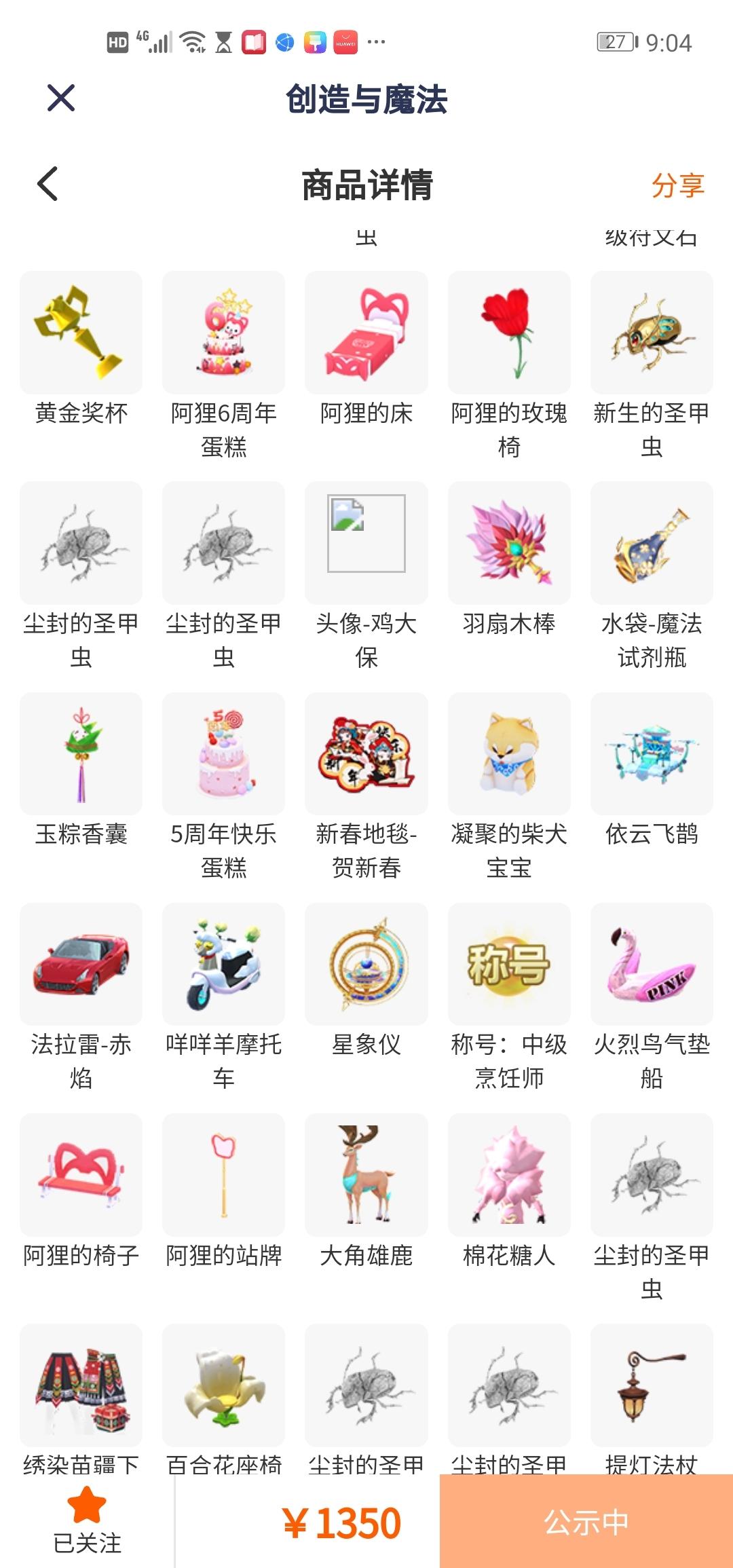This screenshot has width=733, height=1568.
Task: Toggle the 已关注 follow star
Action: tap(87, 1506)
